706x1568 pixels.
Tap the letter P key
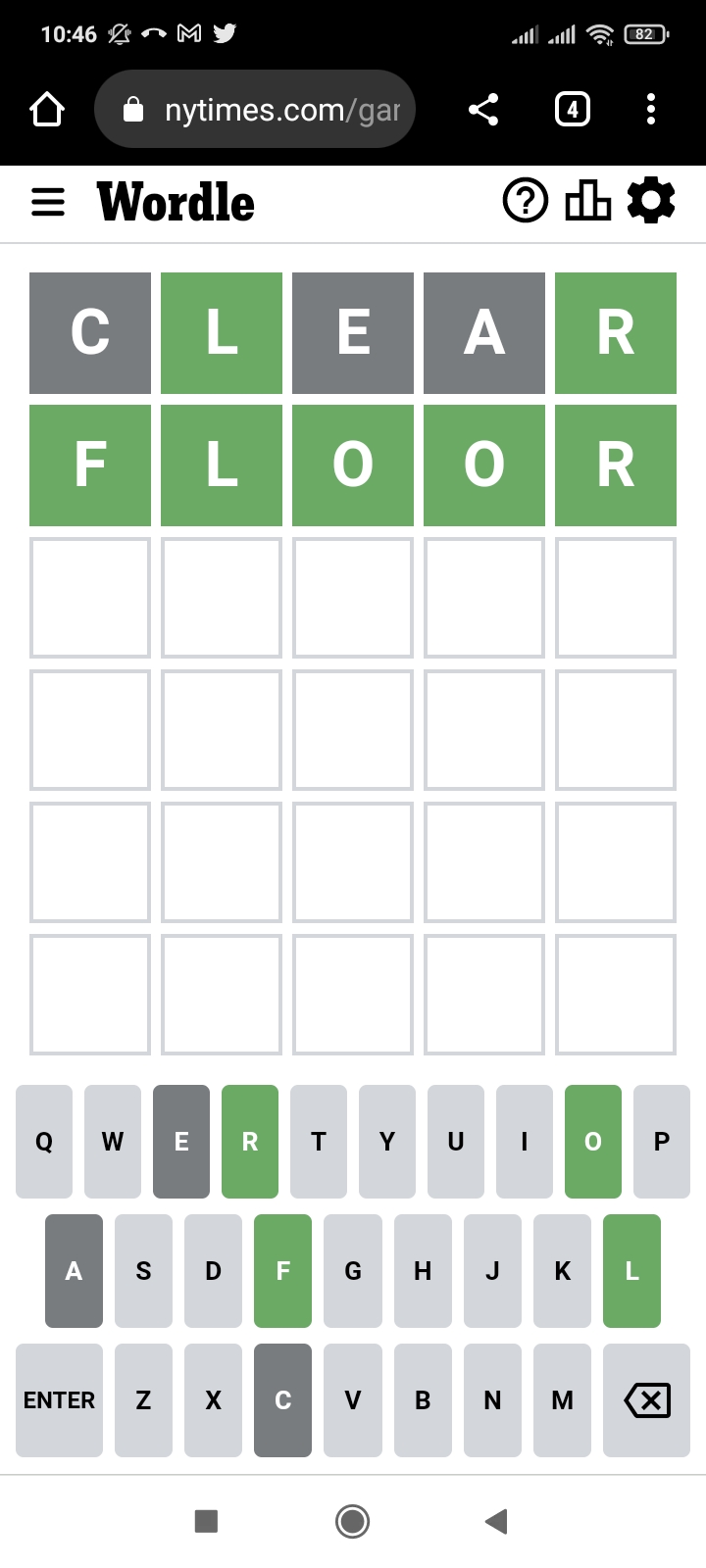[x=662, y=1142]
